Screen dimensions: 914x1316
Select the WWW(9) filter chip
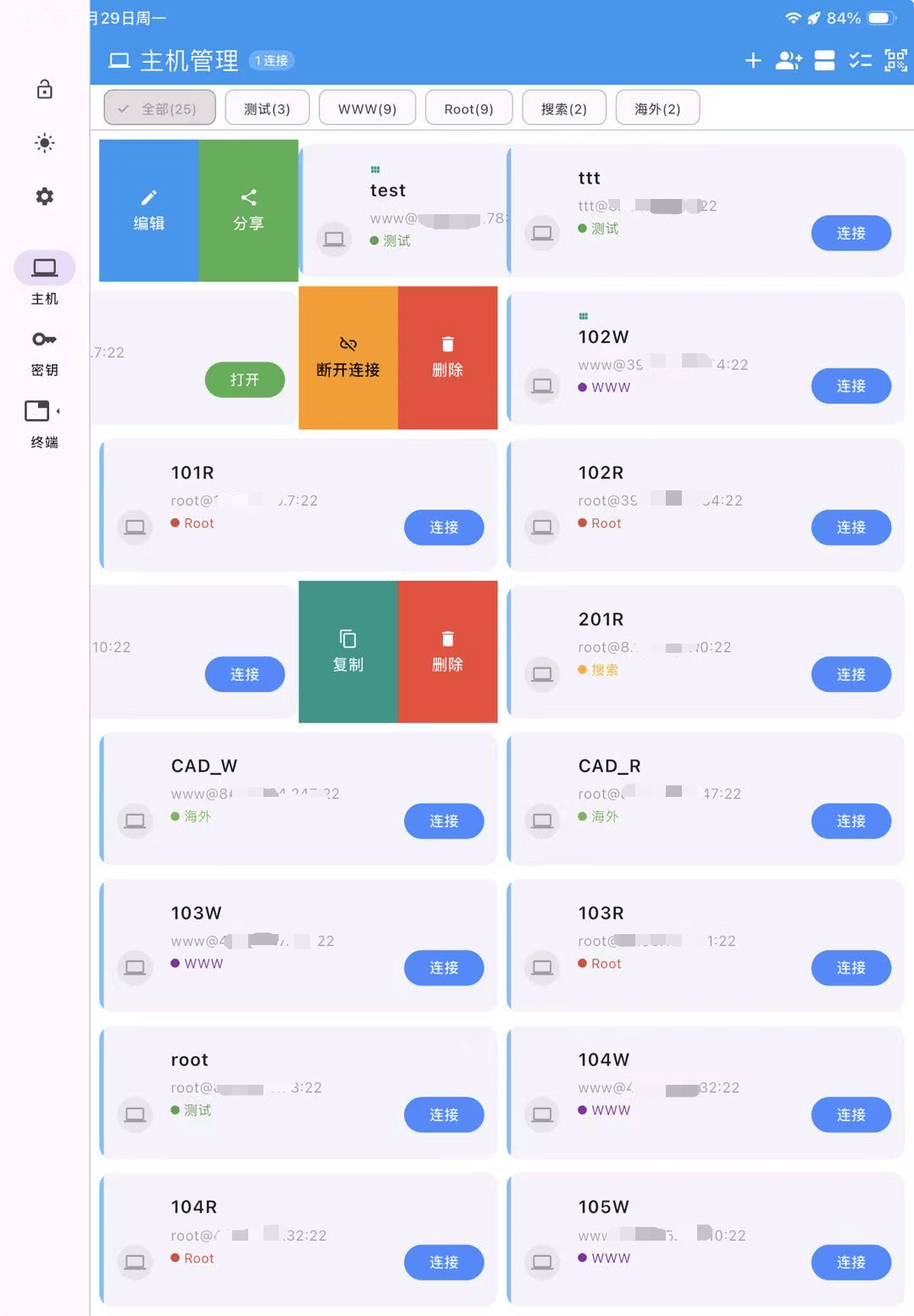point(367,108)
